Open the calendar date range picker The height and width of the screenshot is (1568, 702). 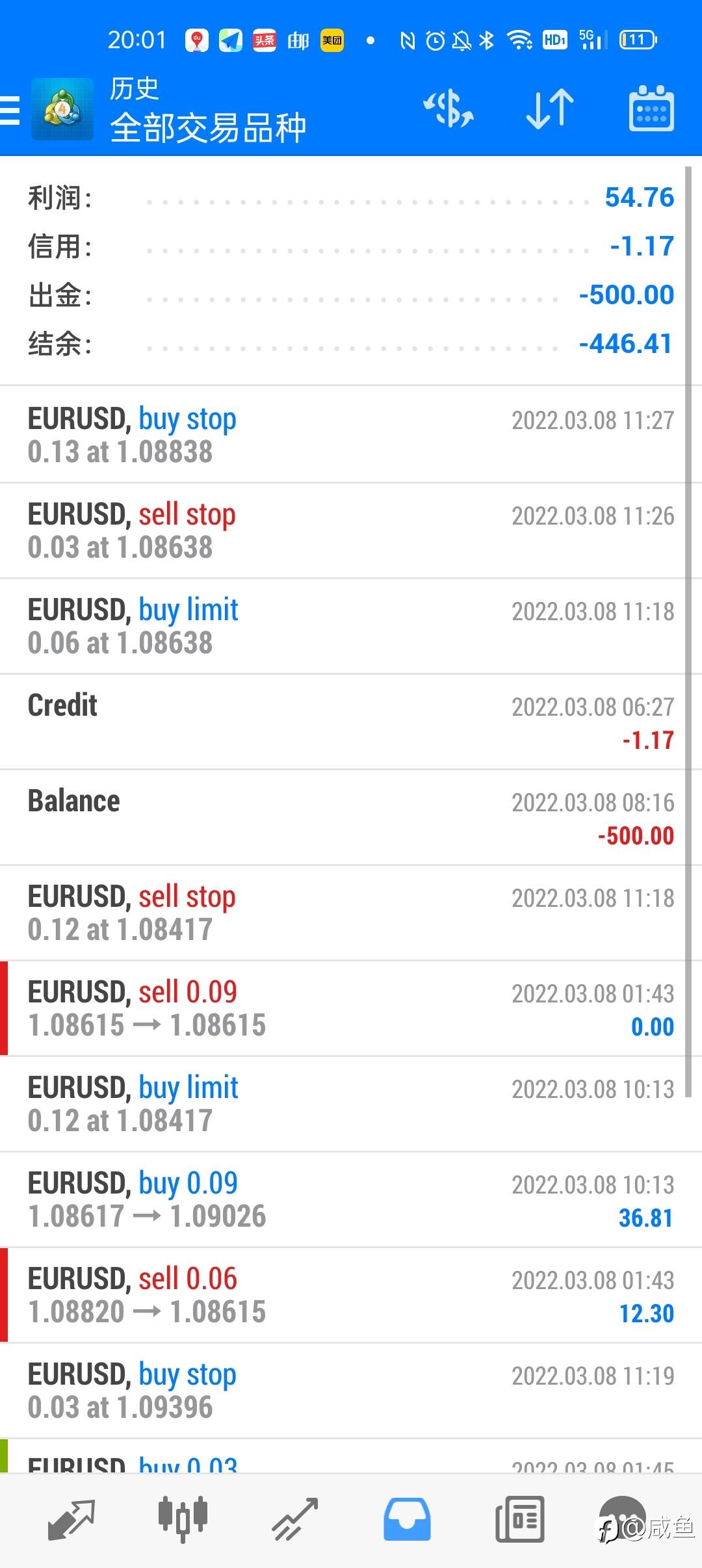651,109
